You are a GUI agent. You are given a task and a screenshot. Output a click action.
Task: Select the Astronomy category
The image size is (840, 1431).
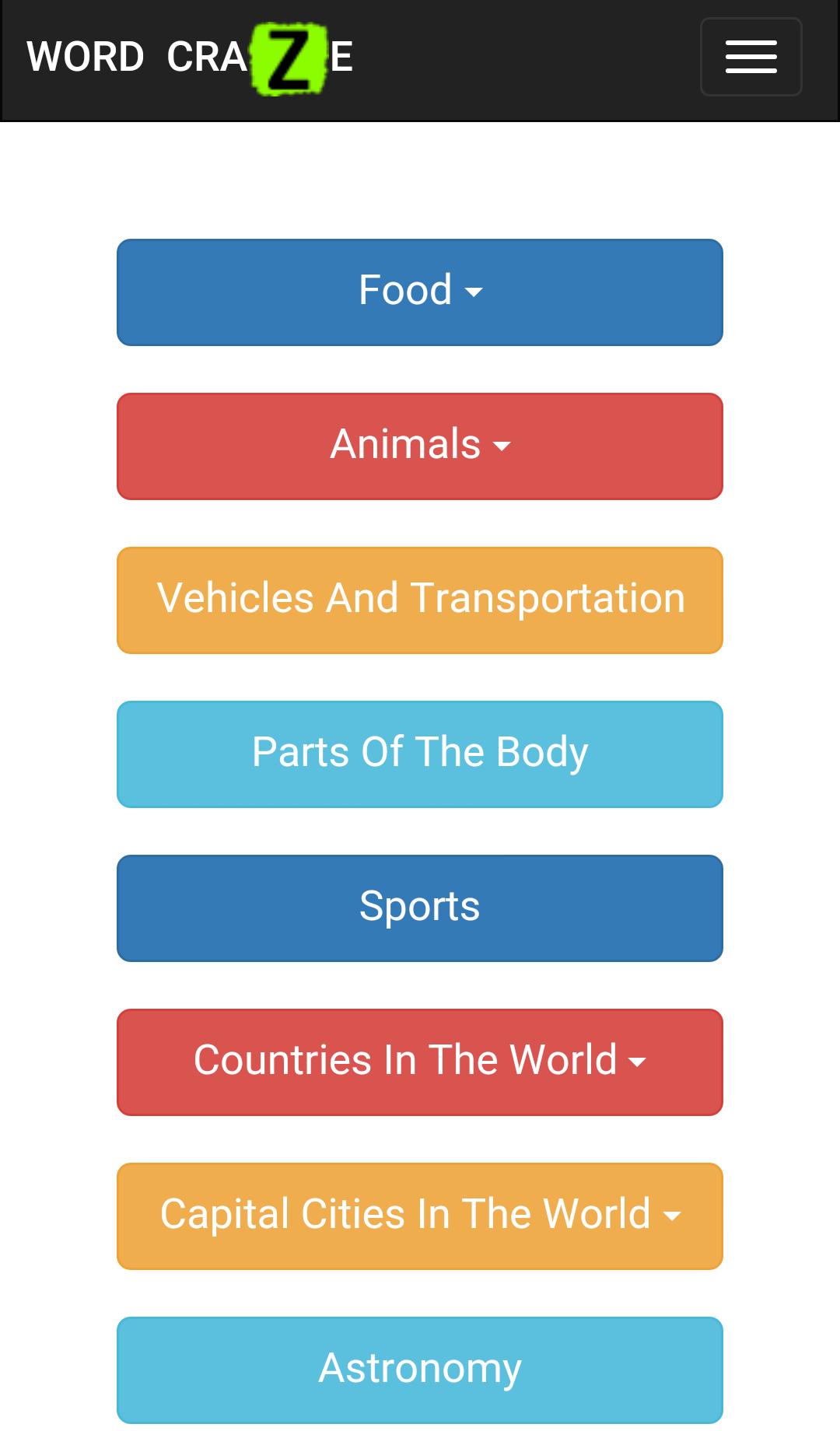click(x=420, y=1370)
